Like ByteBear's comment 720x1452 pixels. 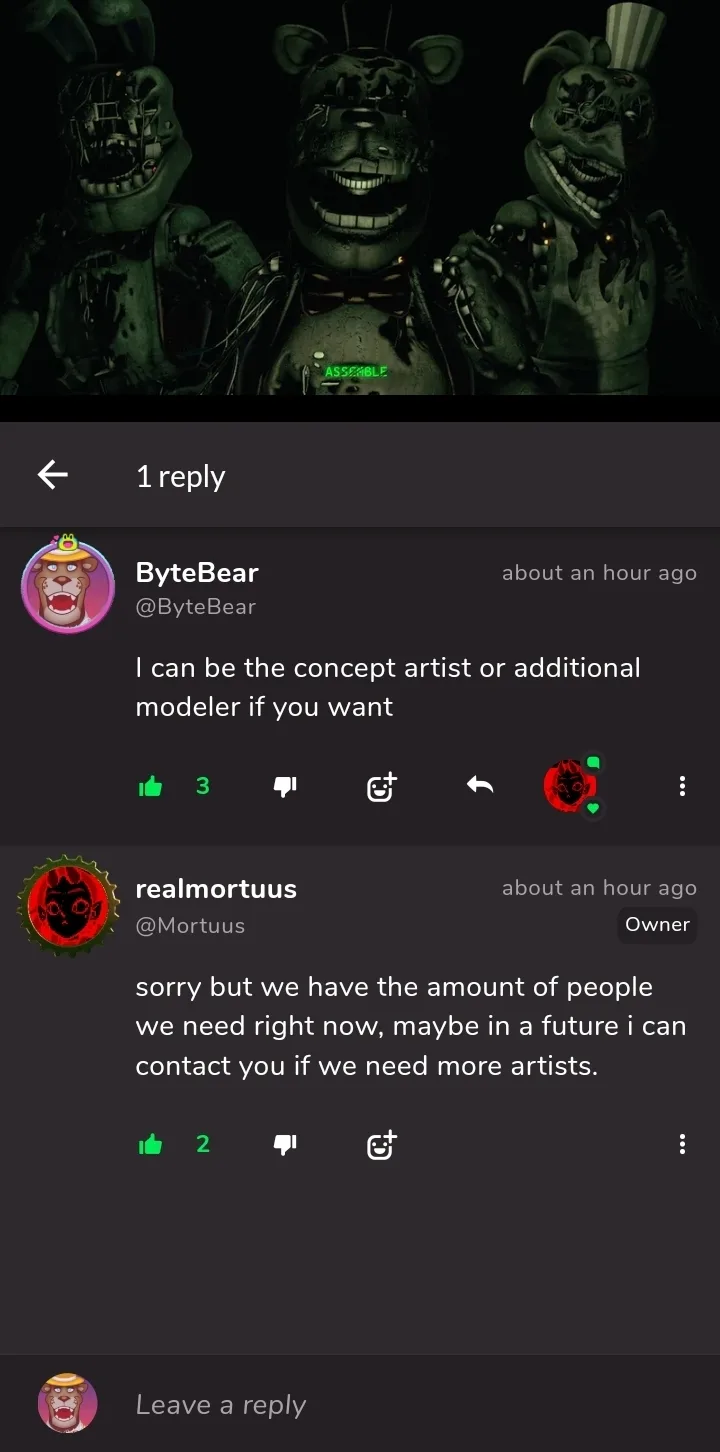click(x=151, y=787)
